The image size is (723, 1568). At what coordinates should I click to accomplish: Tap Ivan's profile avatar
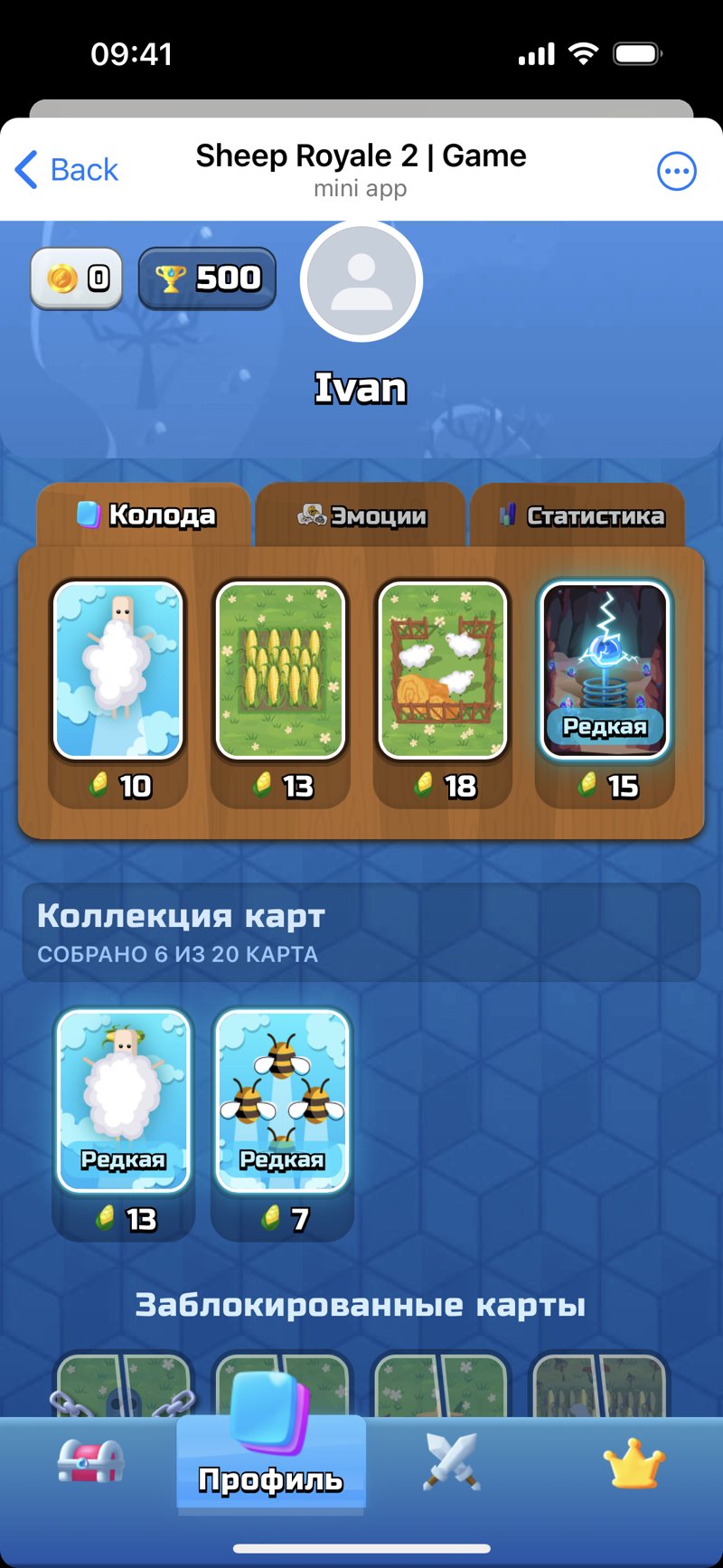(x=361, y=280)
